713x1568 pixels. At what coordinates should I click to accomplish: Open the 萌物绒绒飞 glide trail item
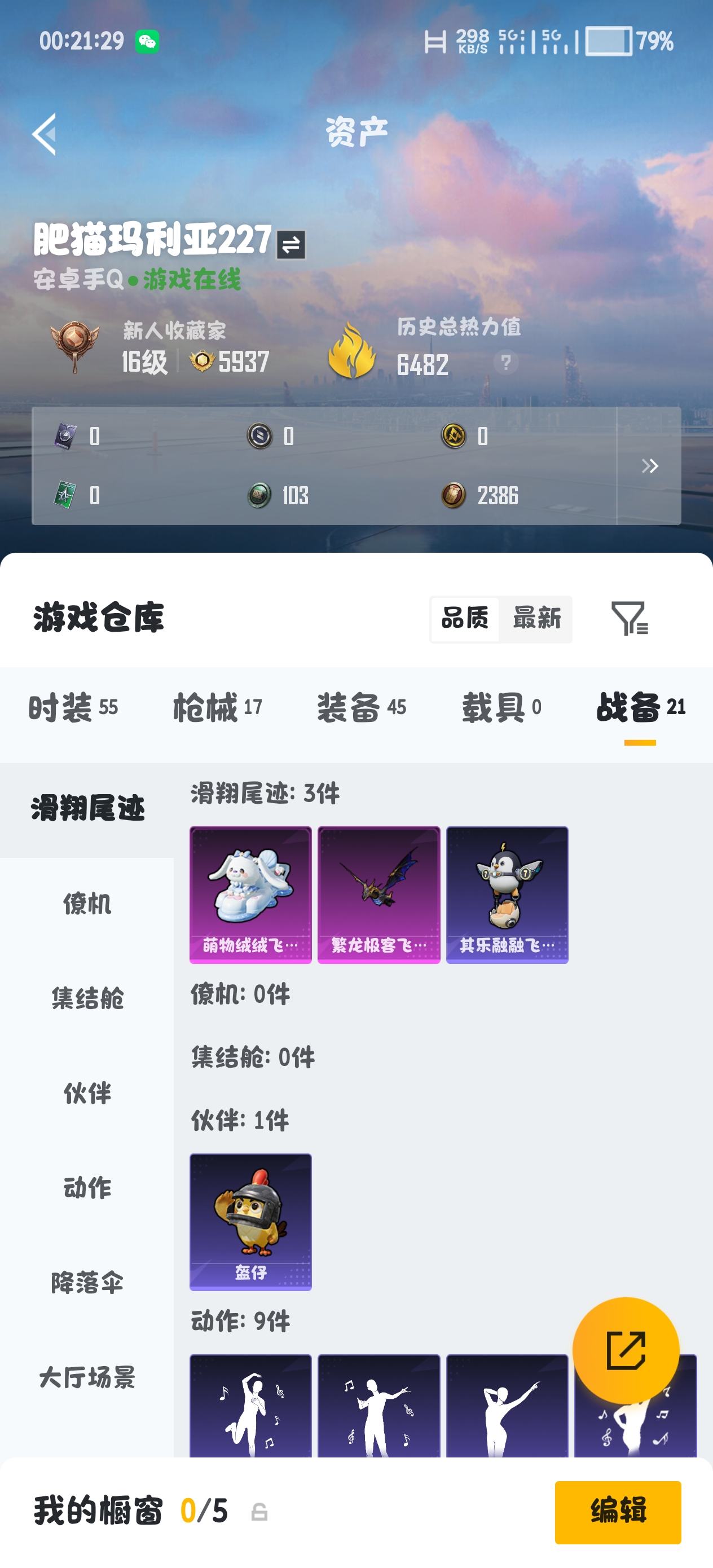pyautogui.click(x=250, y=895)
